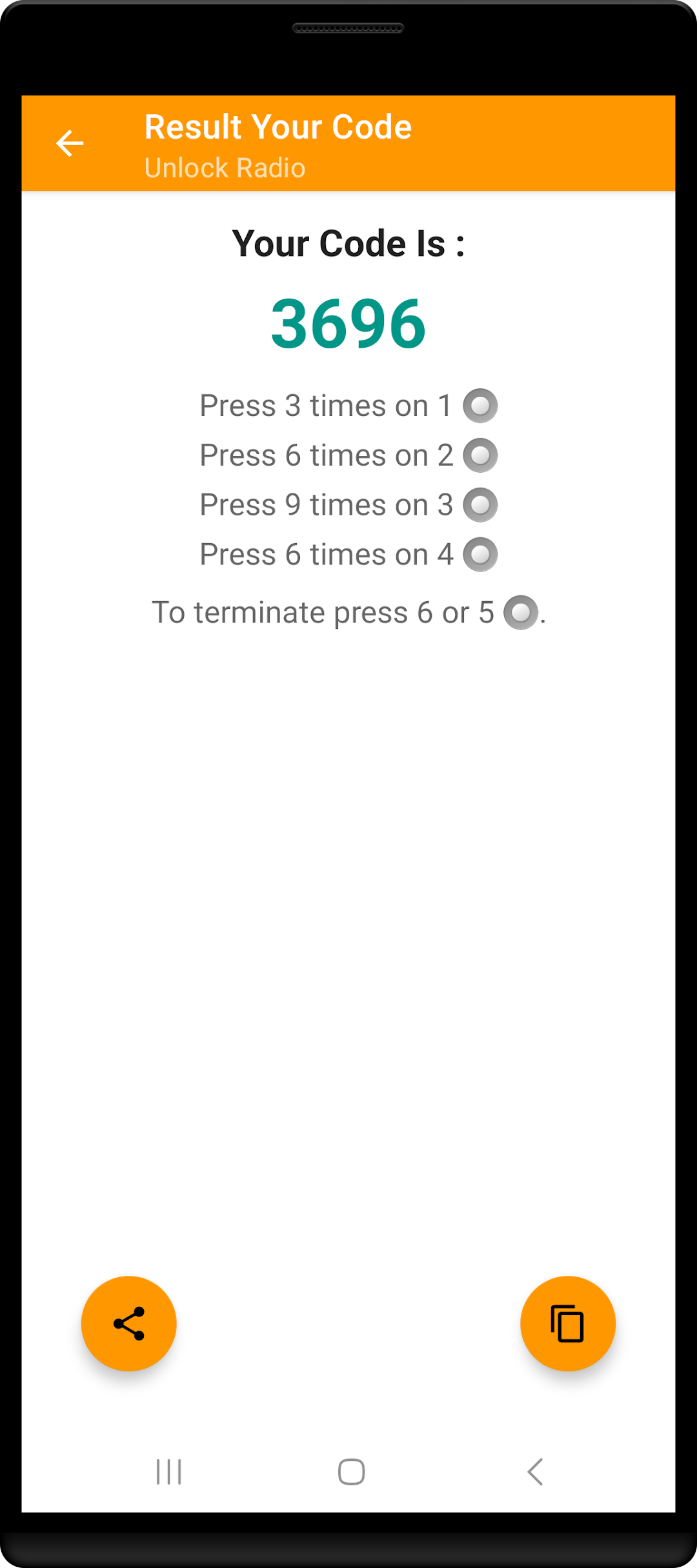The height and width of the screenshot is (1568, 697).
Task: Go to the device home screen
Action: pos(351,1472)
